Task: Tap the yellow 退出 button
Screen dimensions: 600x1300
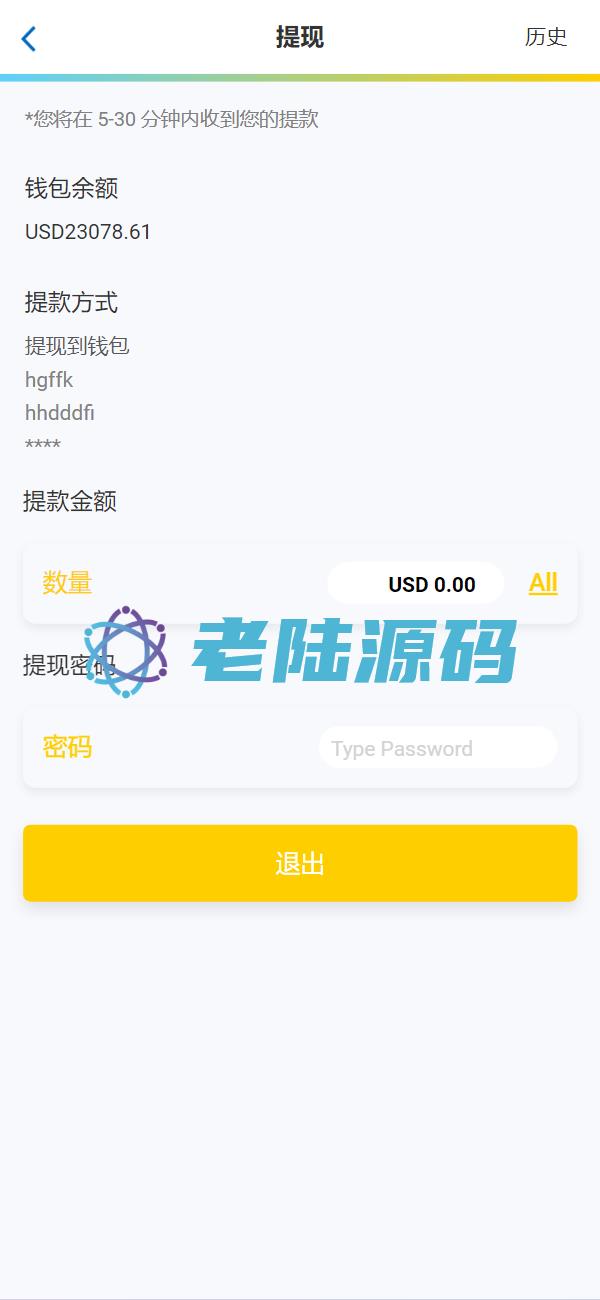Action: (300, 863)
